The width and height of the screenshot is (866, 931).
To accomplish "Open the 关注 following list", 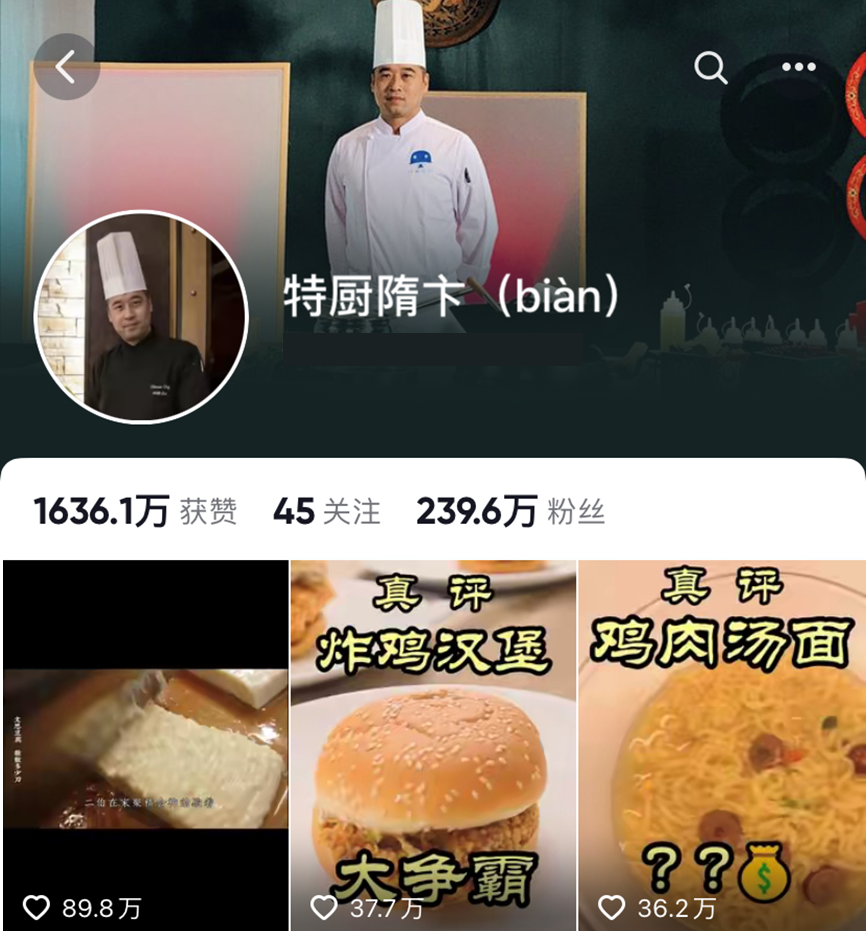I will coord(327,512).
